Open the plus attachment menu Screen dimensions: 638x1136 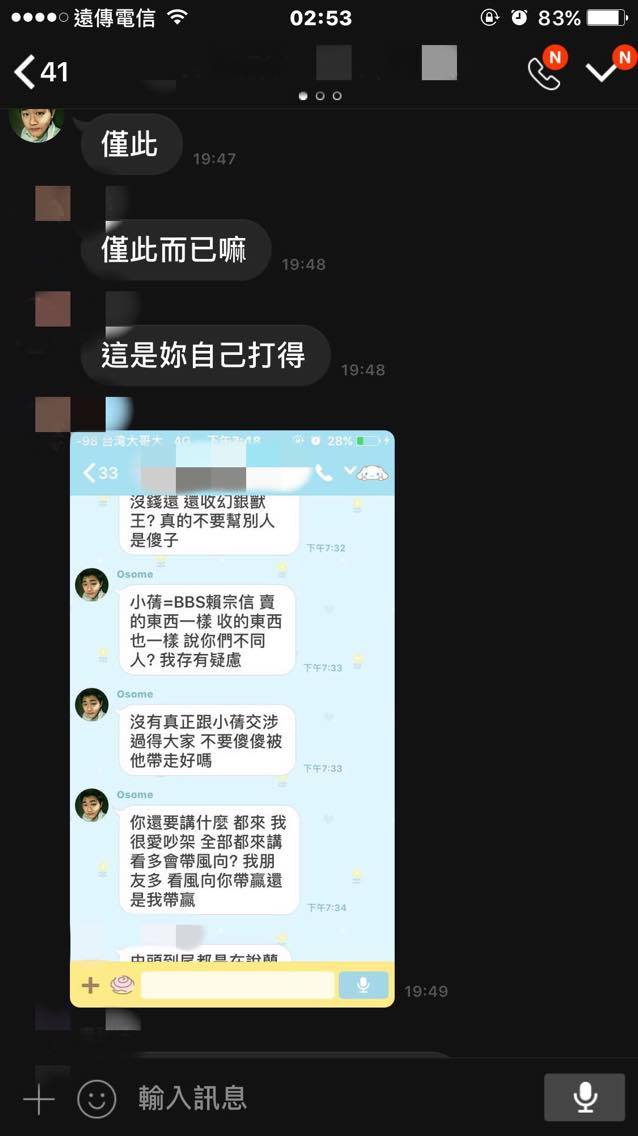[38, 1100]
